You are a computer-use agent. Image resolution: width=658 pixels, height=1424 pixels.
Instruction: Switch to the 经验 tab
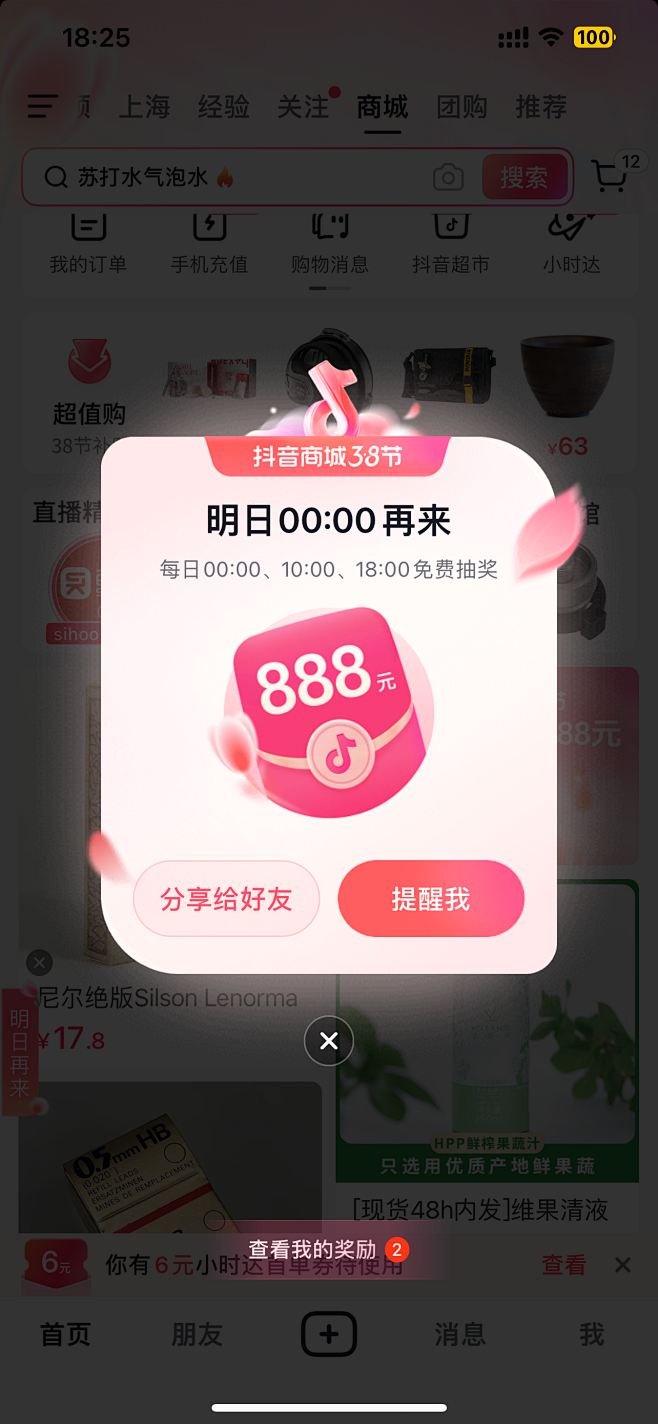223,106
